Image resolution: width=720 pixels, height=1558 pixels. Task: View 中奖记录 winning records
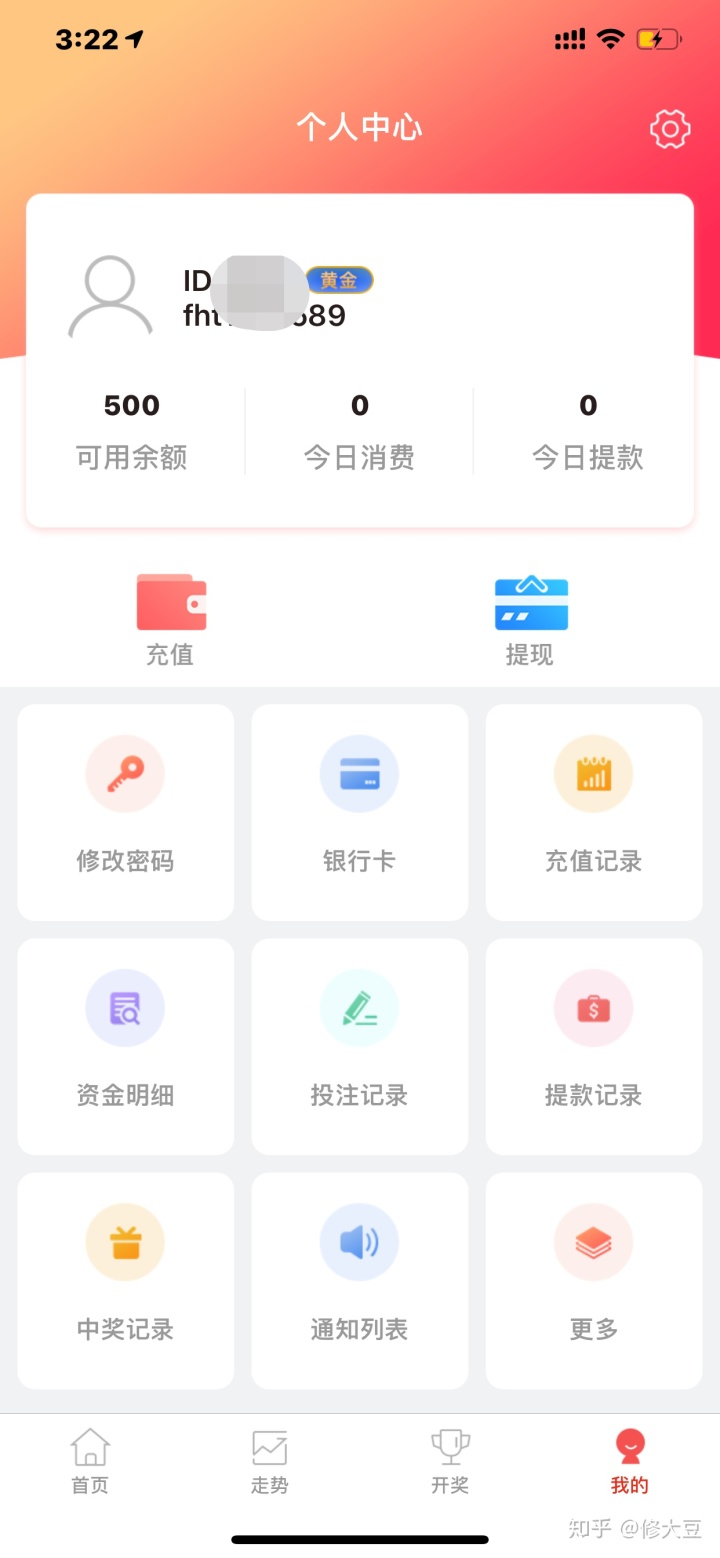(x=126, y=1280)
